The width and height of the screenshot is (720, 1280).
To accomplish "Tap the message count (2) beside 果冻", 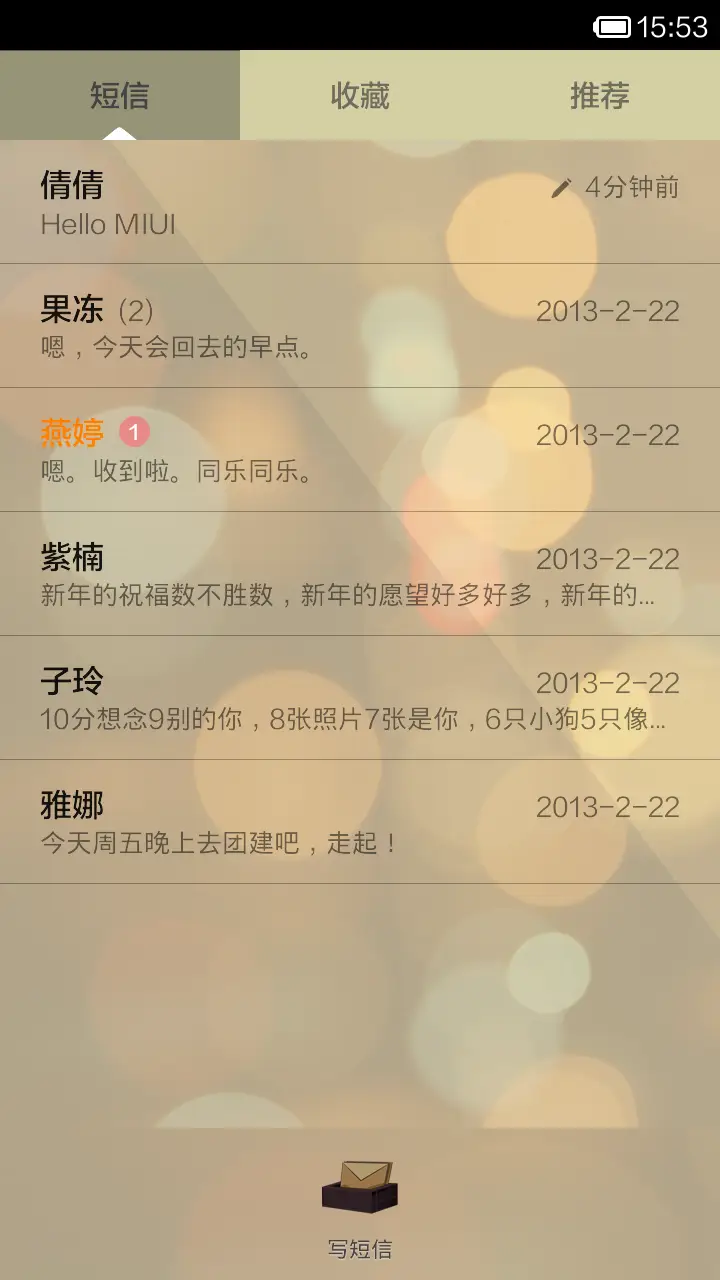I will pyautogui.click(x=135, y=309).
